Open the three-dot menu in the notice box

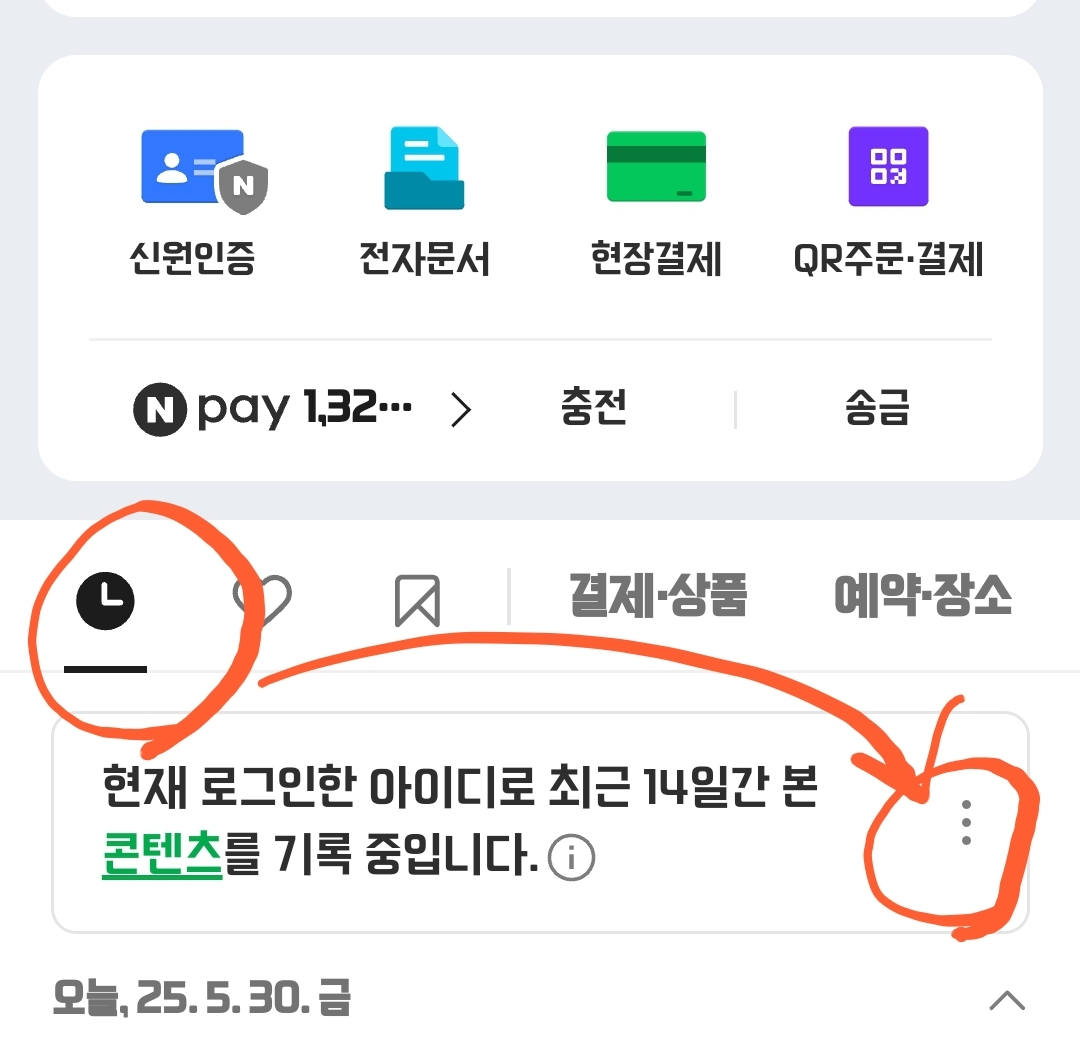click(965, 823)
